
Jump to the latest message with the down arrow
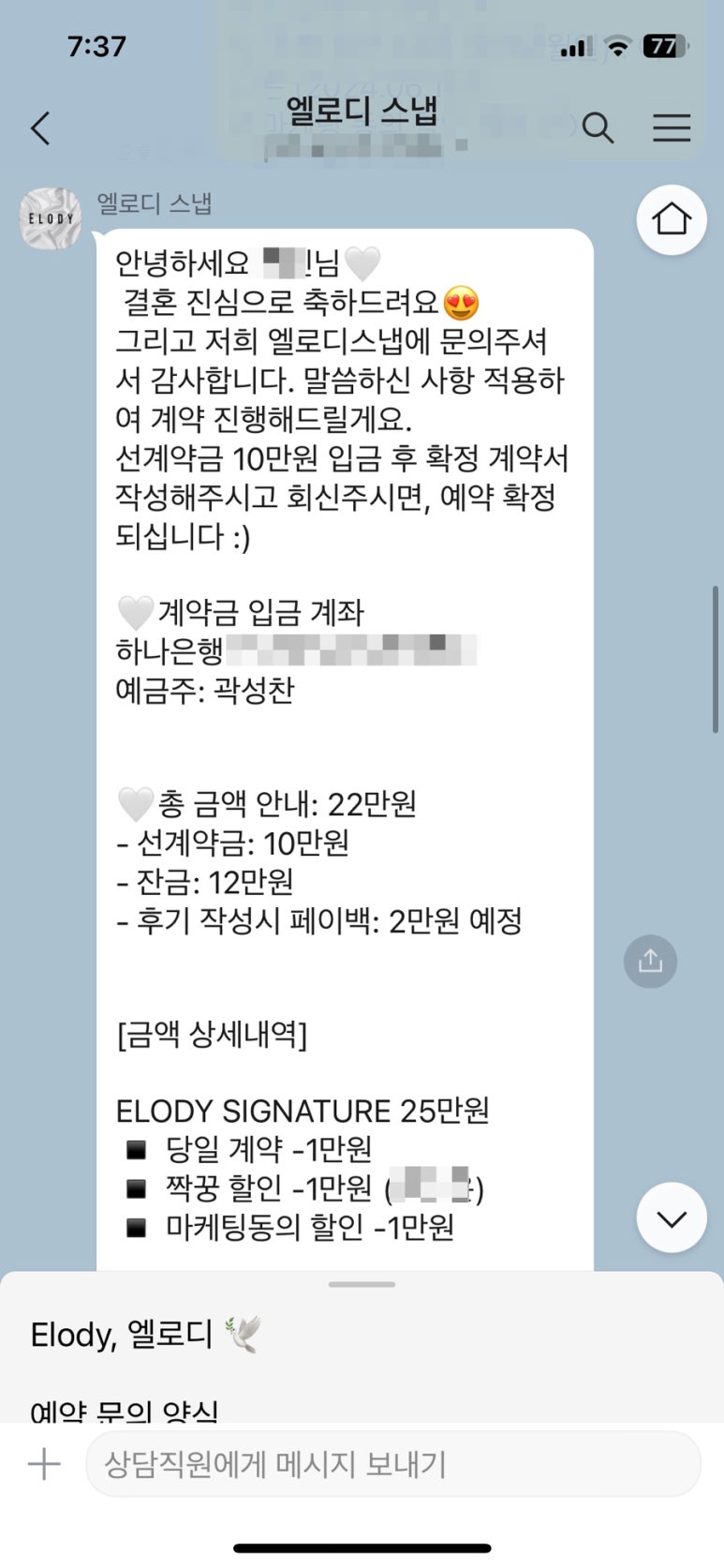[x=672, y=1217]
